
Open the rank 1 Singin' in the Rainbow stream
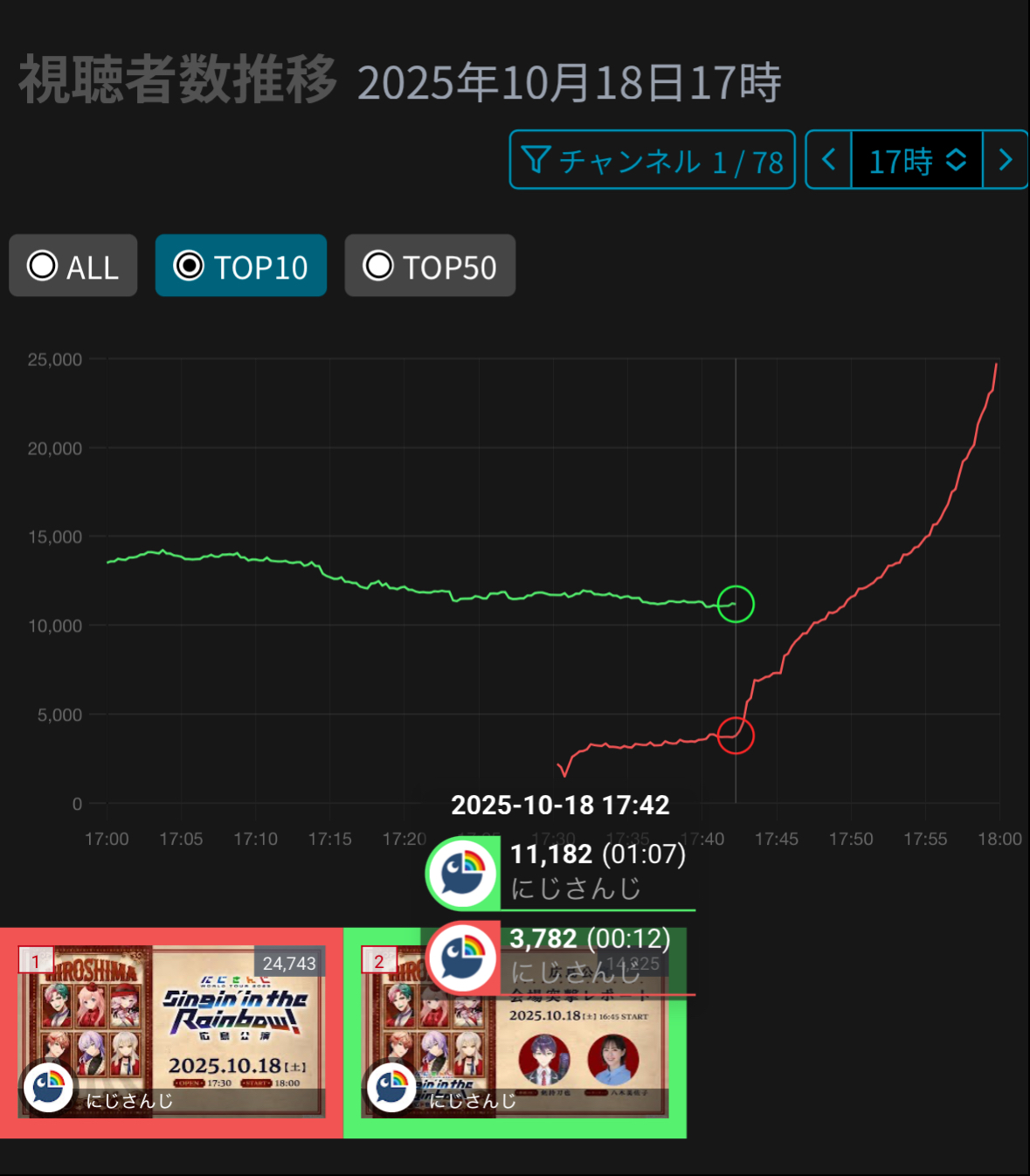(x=172, y=1032)
